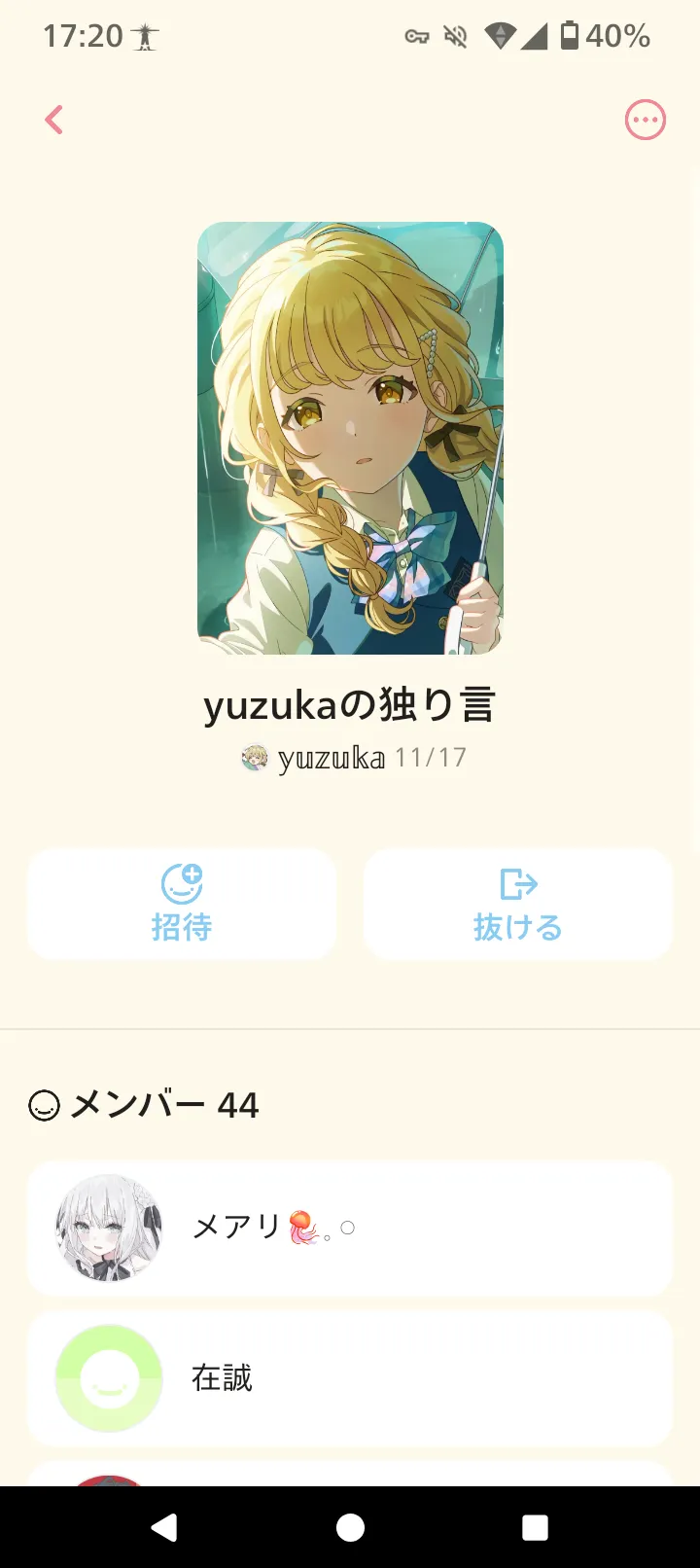Open member 在誠's profile

[349, 1377]
